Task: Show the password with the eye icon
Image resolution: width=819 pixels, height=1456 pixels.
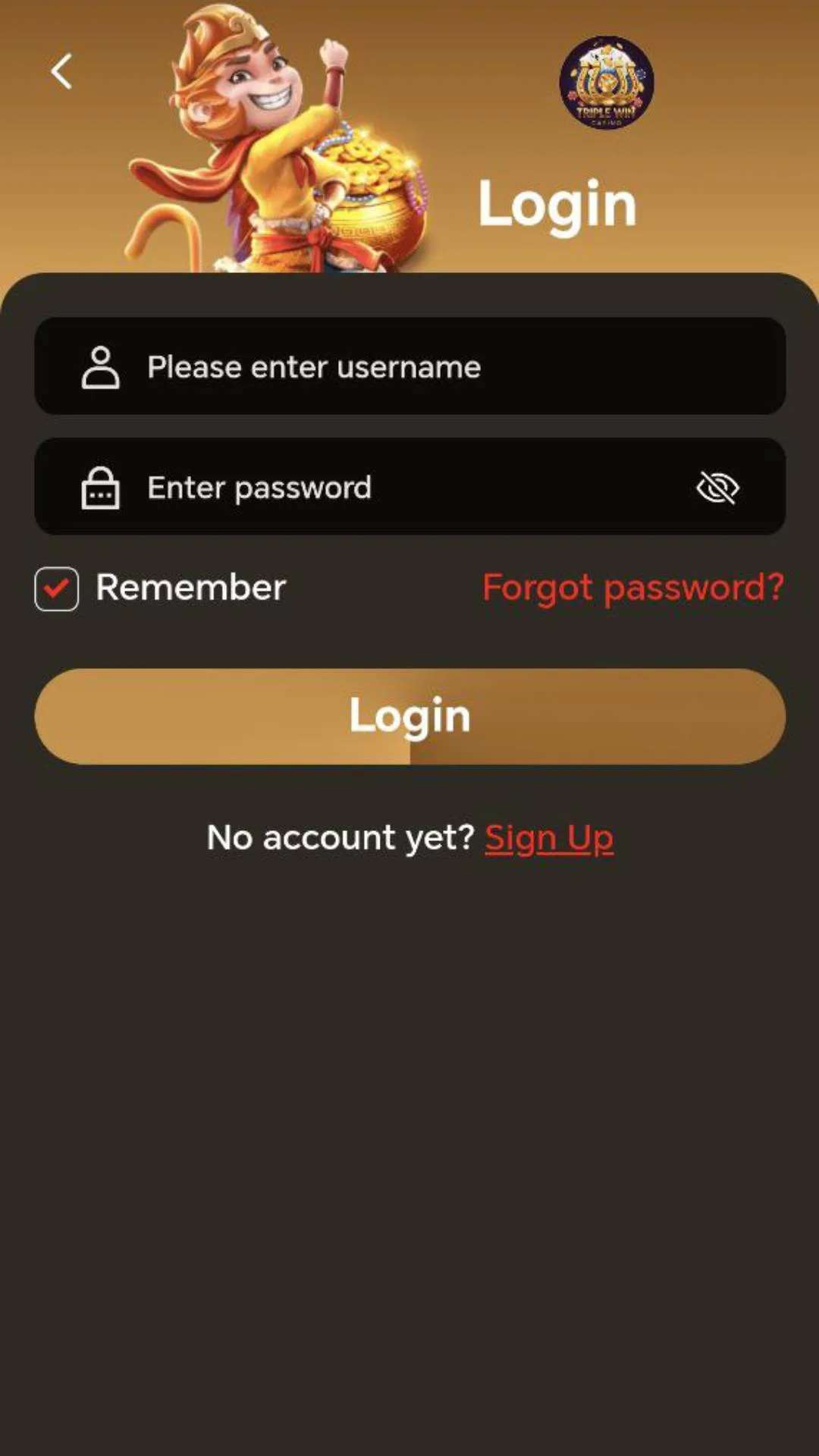Action: click(717, 488)
